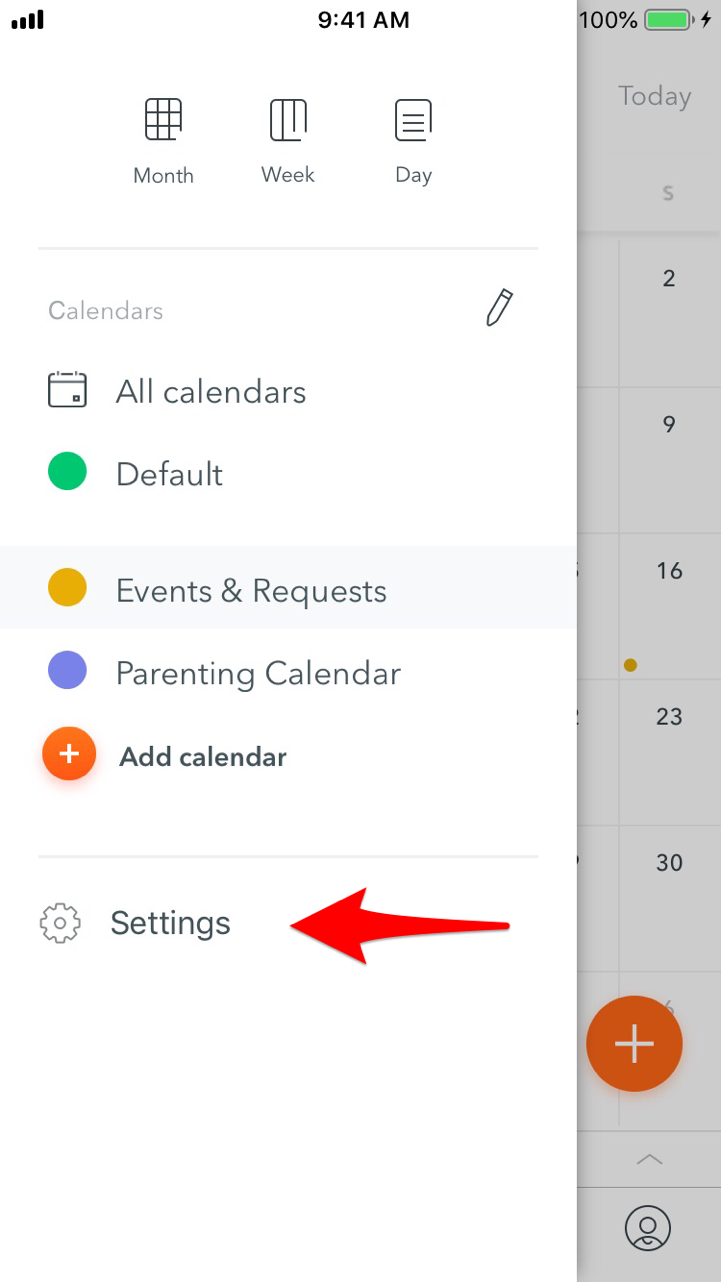Viewport: 721px width, 1282px height.
Task: Jump to Today
Action: click(654, 96)
